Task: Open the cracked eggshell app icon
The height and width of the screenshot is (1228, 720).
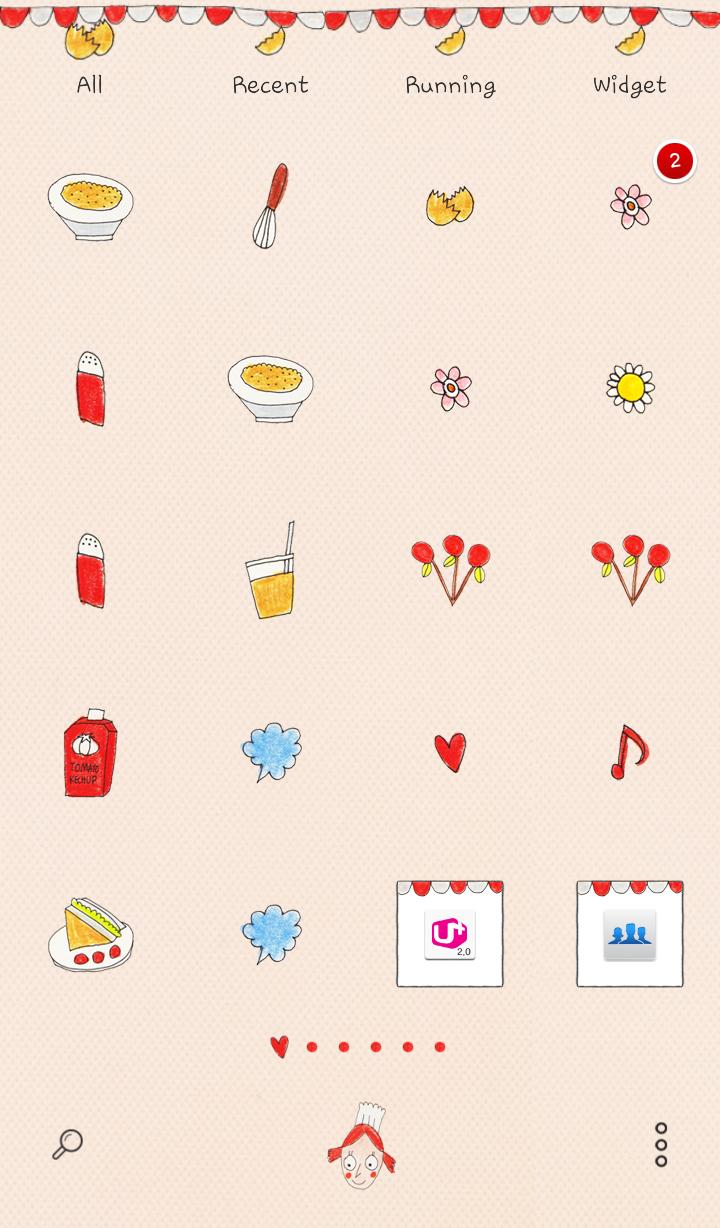Action: tap(450, 206)
